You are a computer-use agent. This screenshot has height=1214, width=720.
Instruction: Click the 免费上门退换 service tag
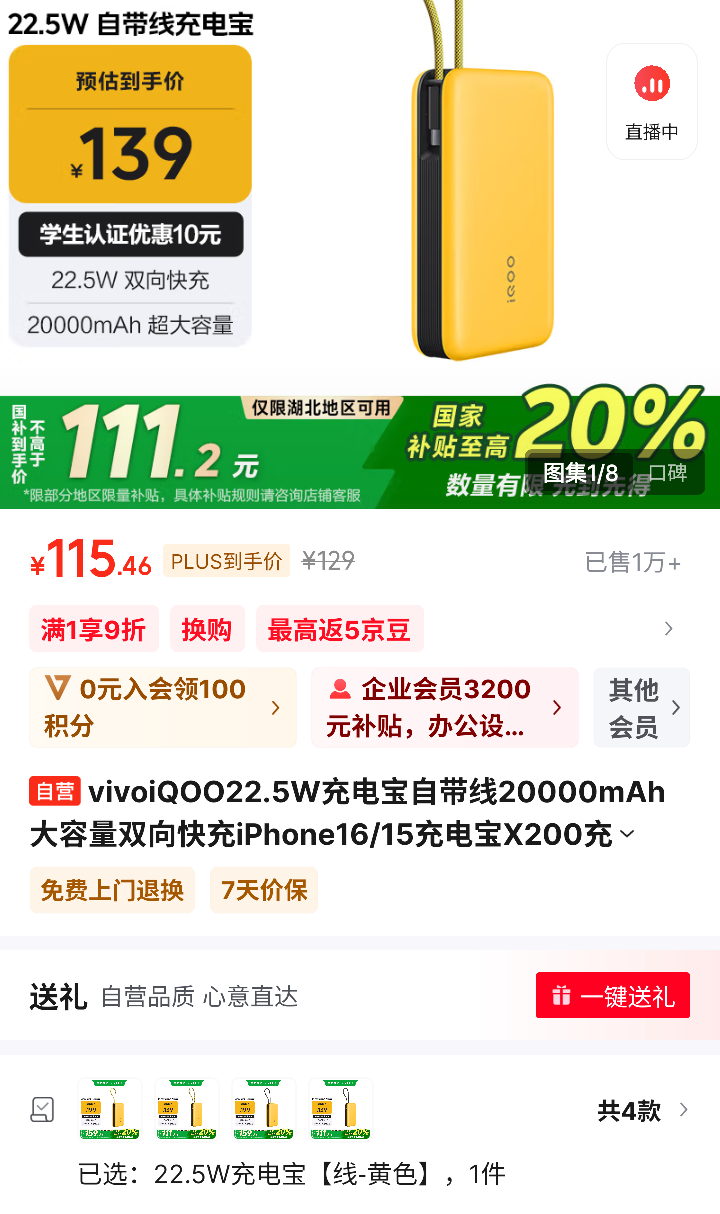click(x=112, y=890)
